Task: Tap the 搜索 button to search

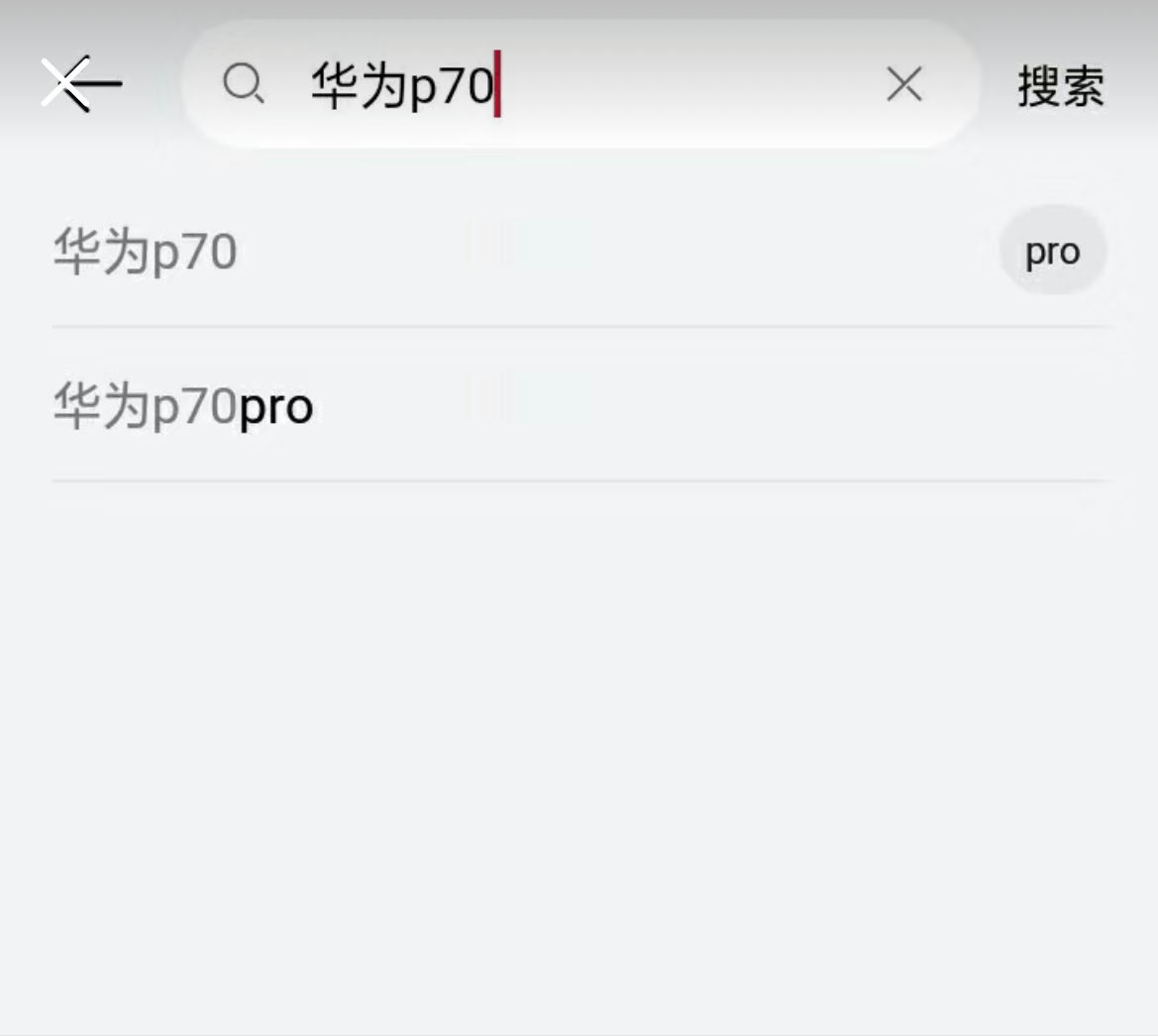Action: click(1060, 86)
